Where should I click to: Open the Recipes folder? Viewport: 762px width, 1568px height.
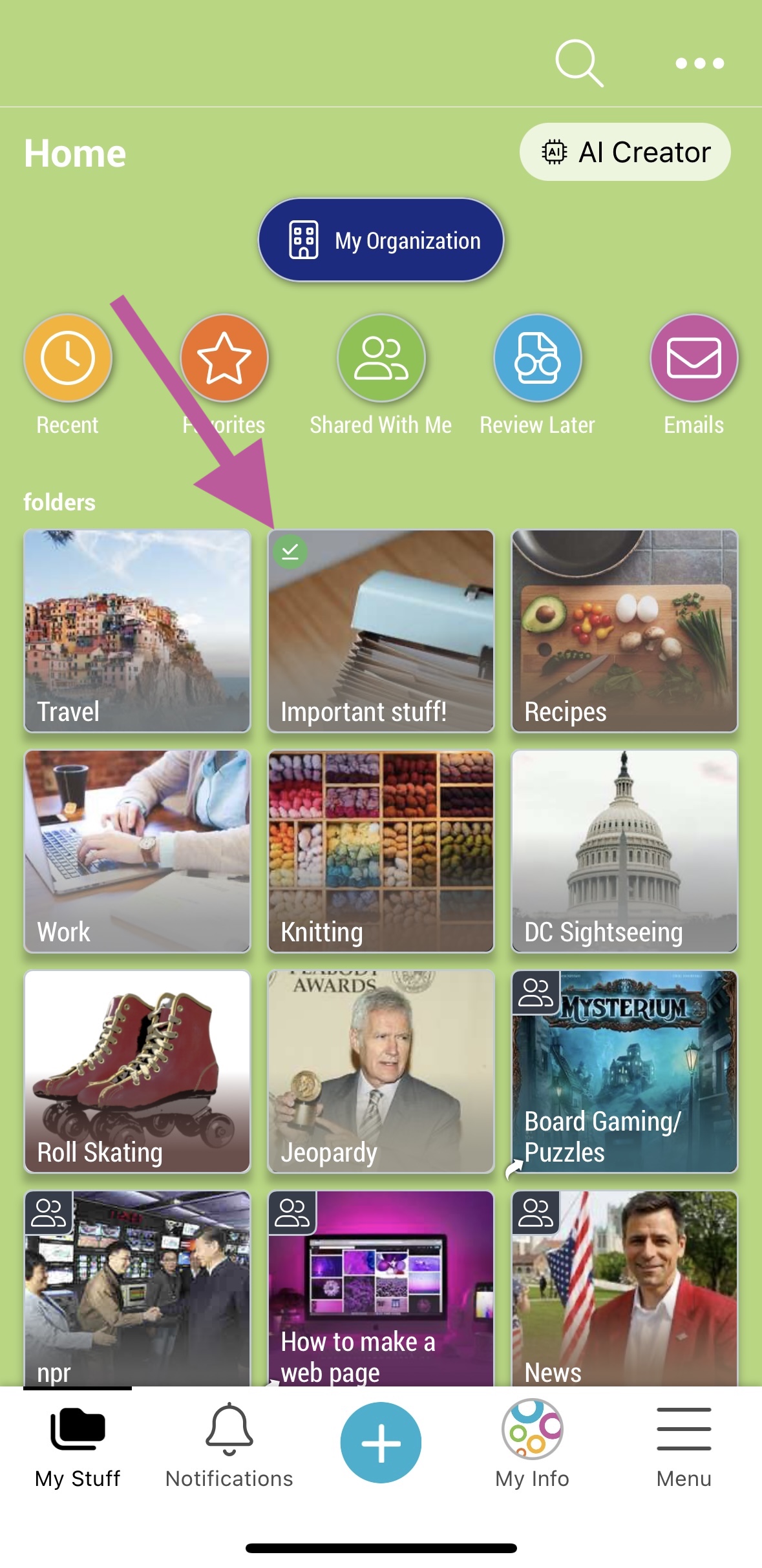point(624,631)
